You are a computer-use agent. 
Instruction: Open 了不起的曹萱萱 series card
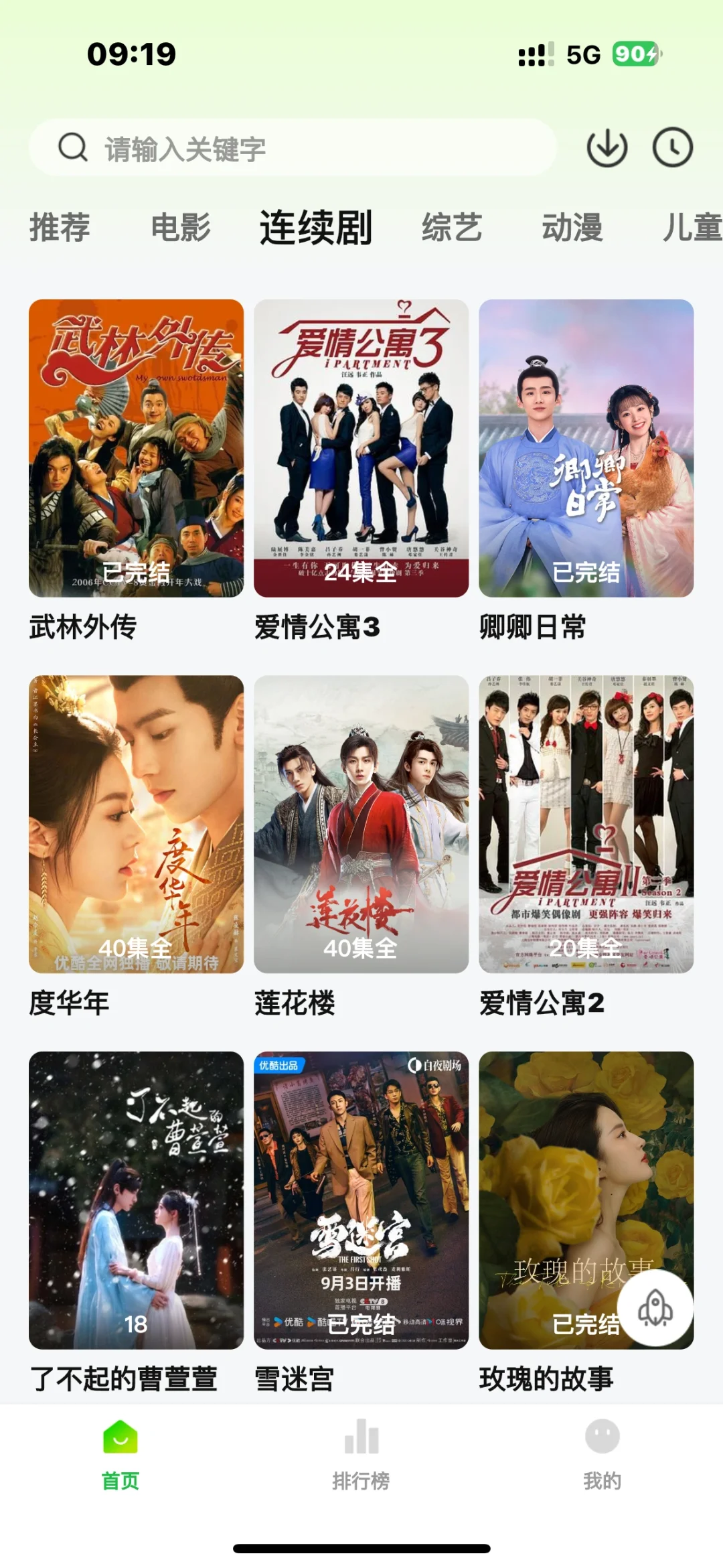pyautogui.click(x=136, y=1200)
